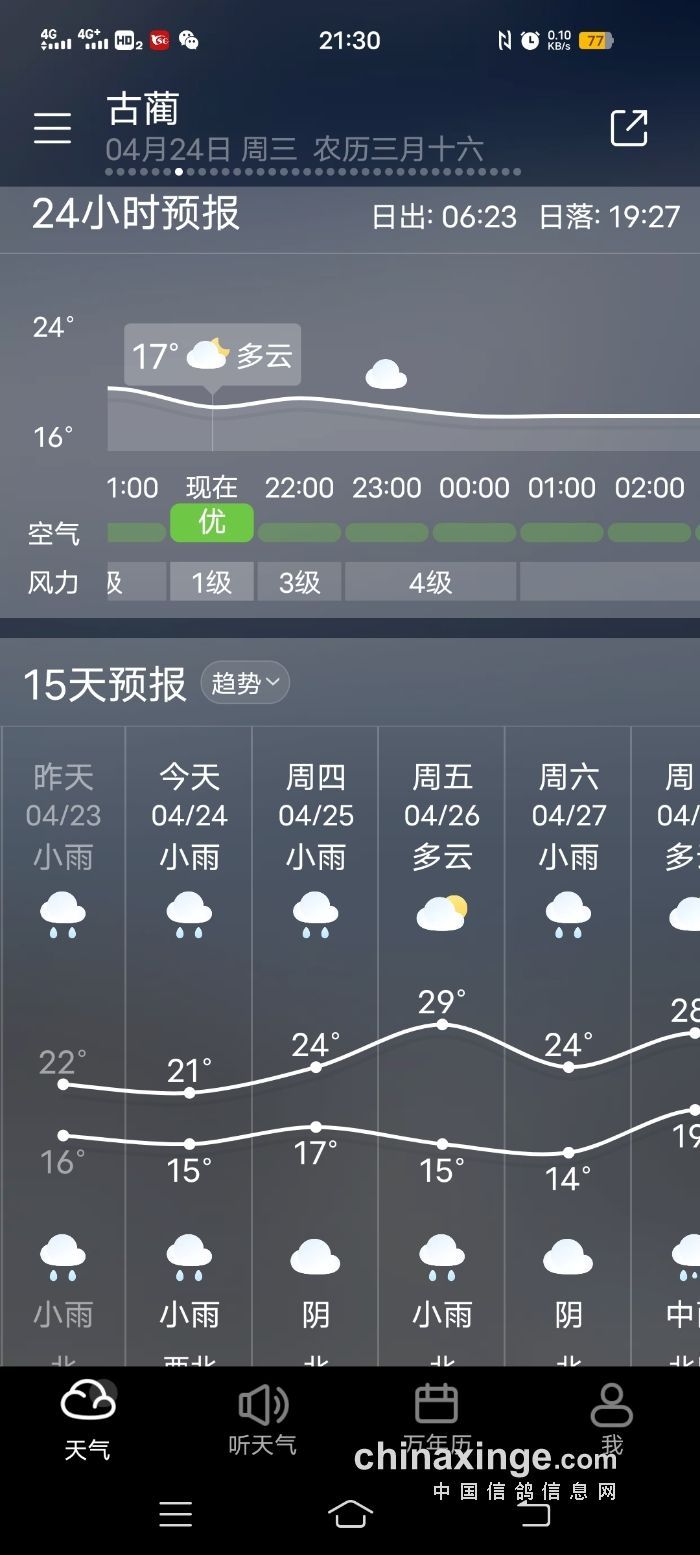The width and height of the screenshot is (700, 1555).
Task: Go to the system home screen
Action: [350, 1514]
